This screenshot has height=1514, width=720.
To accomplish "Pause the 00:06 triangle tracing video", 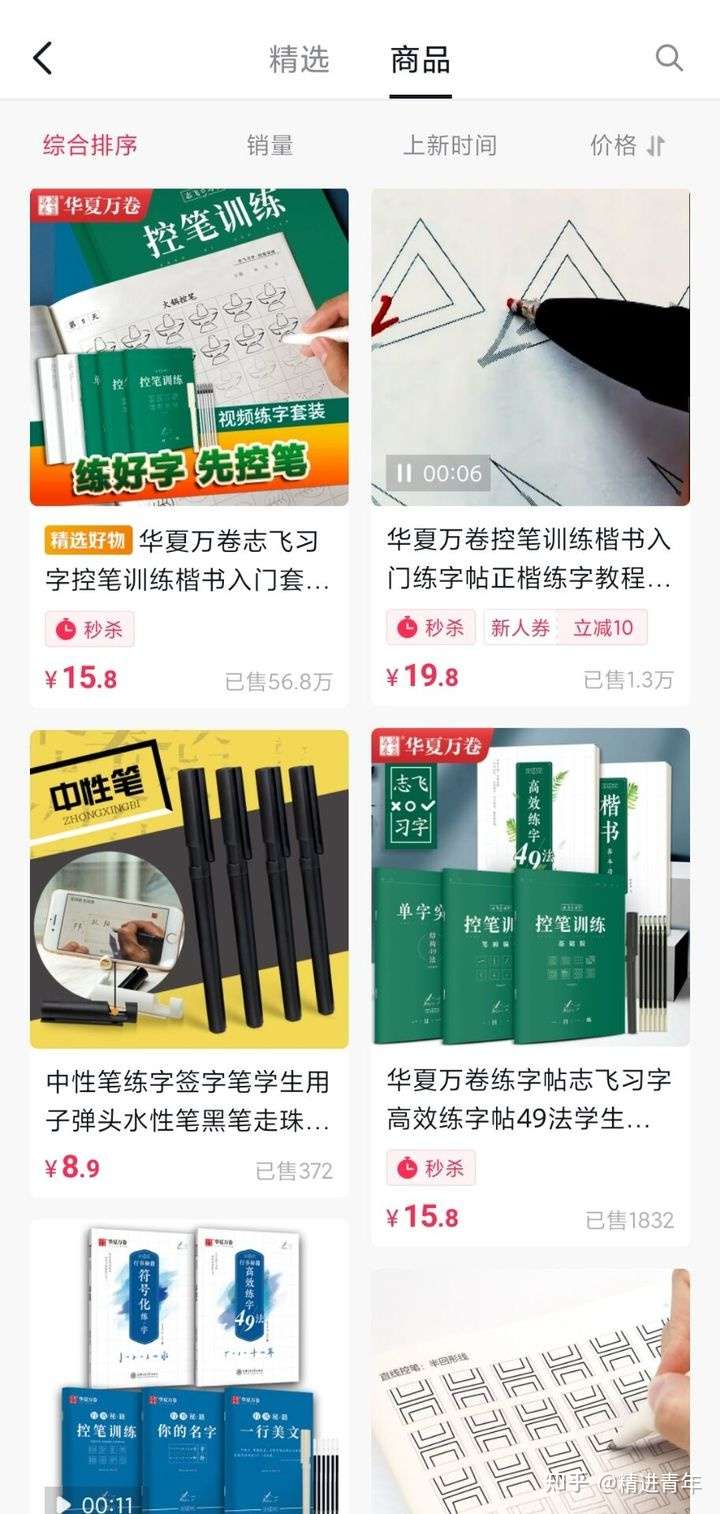I will (405, 473).
